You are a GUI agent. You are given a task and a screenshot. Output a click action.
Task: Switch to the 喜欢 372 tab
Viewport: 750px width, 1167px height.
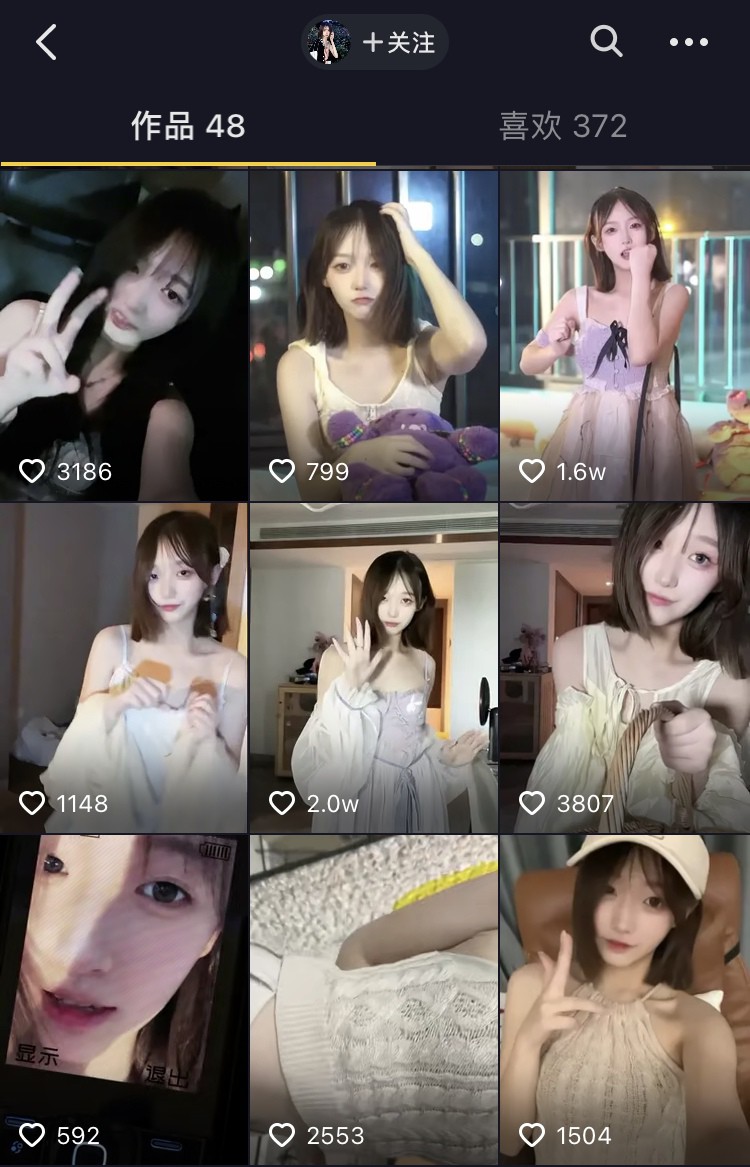click(563, 127)
